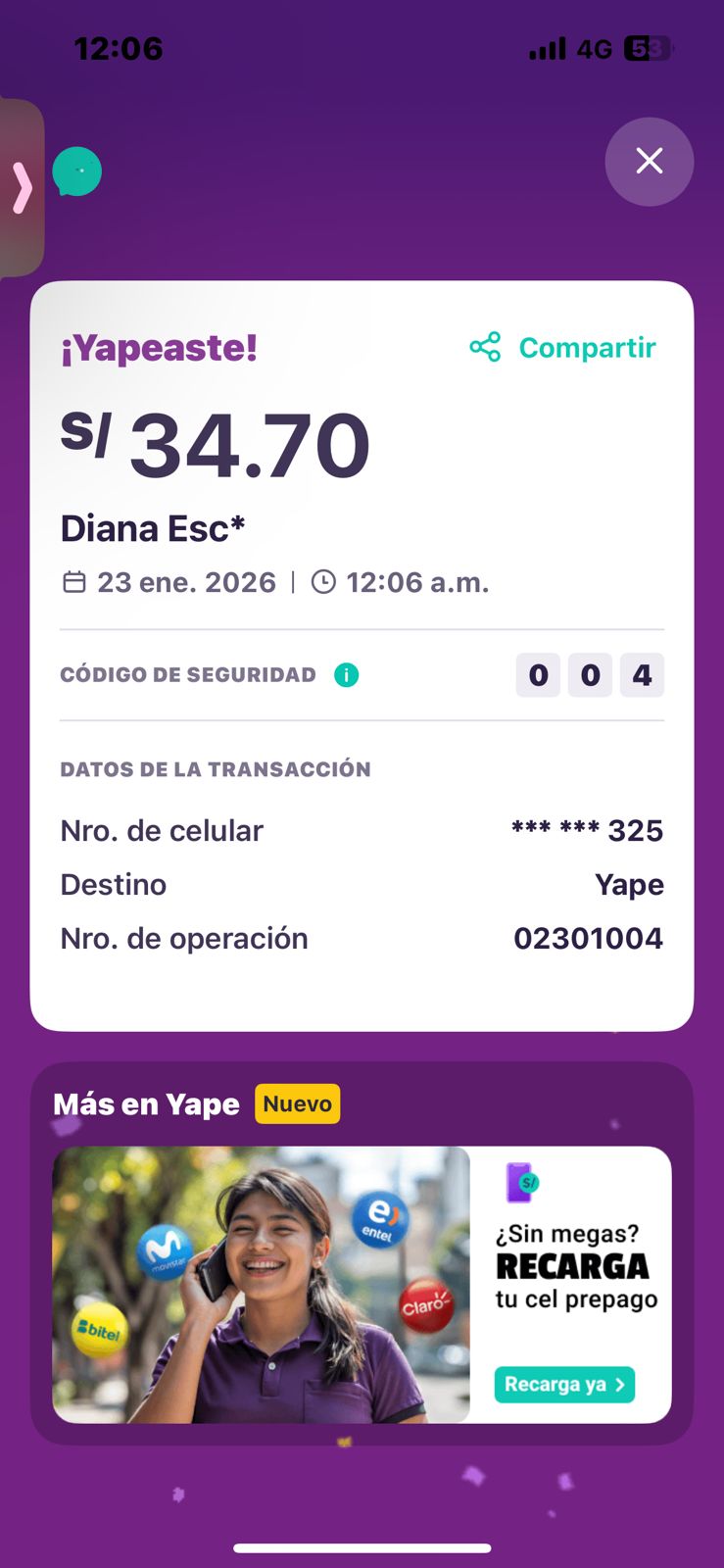Open the ¿Sin megas? recarga banner
Image resolution: width=724 pixels, height=1568 pixels.
pos(294,1284)
